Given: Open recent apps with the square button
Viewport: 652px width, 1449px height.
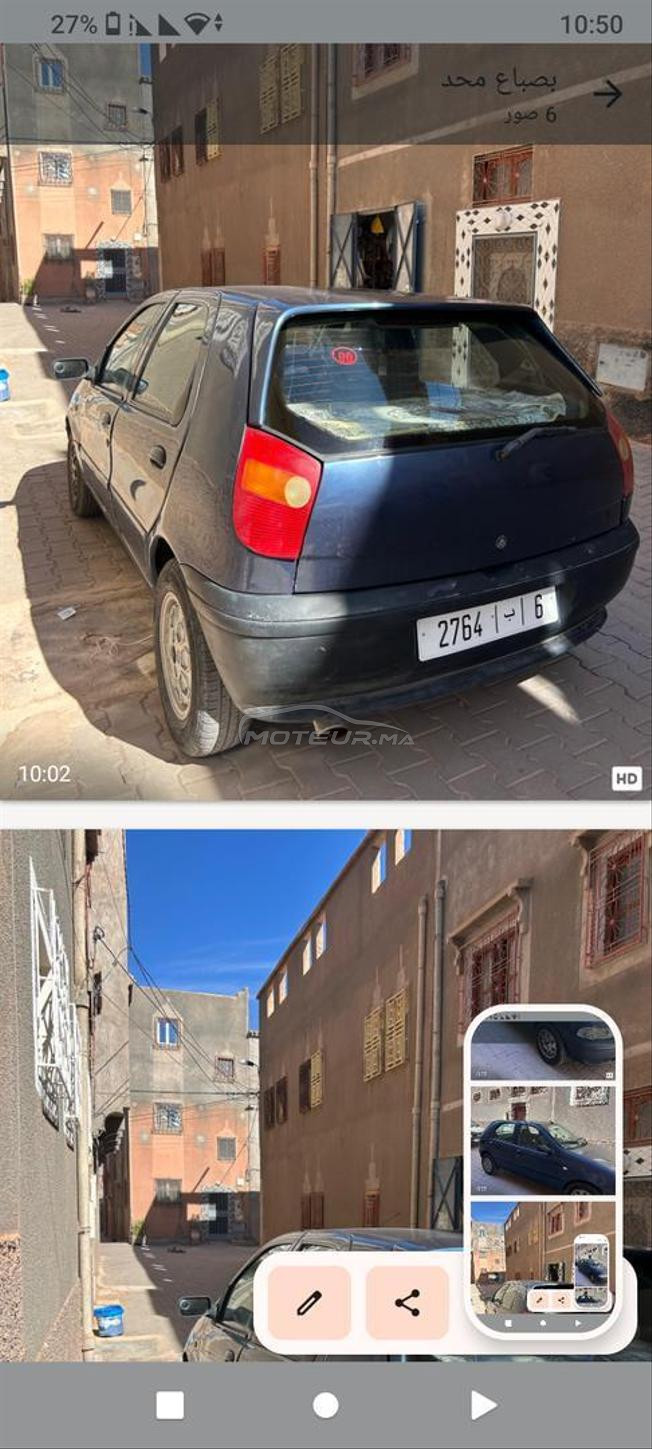Looking at the screenshot, I should pyautogui.click(x=170, y=1405).
